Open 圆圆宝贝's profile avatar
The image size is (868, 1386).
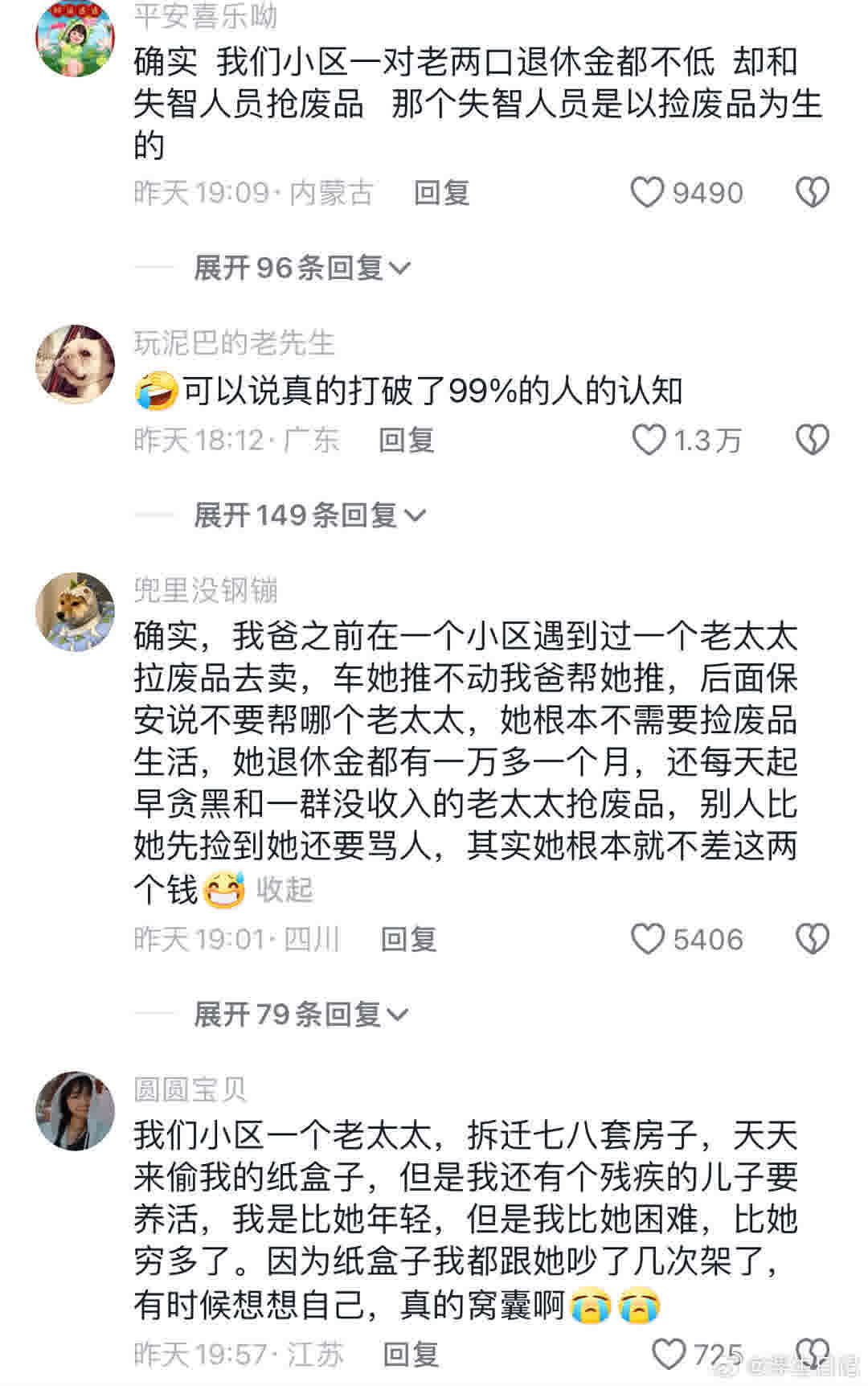pos(76,1110)
